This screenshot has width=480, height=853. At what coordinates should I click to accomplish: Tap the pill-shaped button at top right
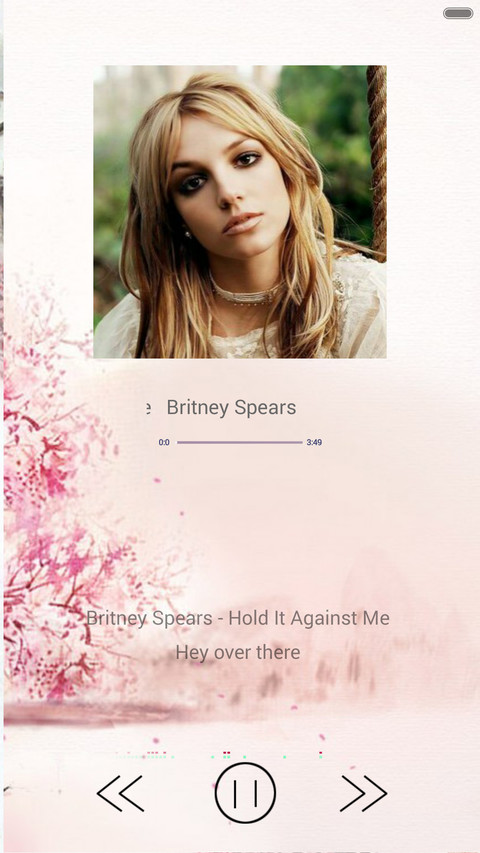click(x=458, y=13)
